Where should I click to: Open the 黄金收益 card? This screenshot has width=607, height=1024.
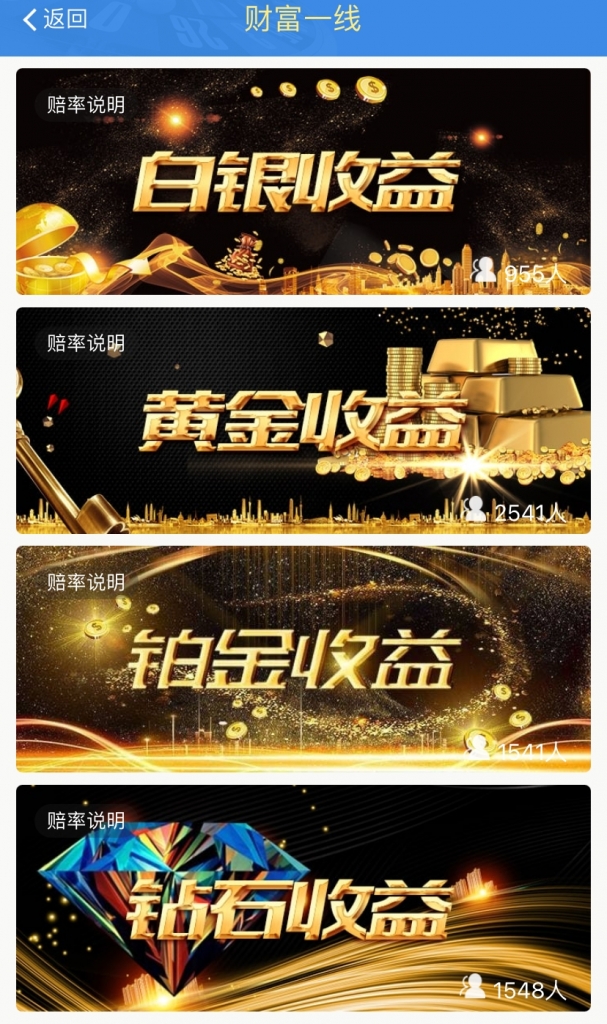[x=303, y=421]
